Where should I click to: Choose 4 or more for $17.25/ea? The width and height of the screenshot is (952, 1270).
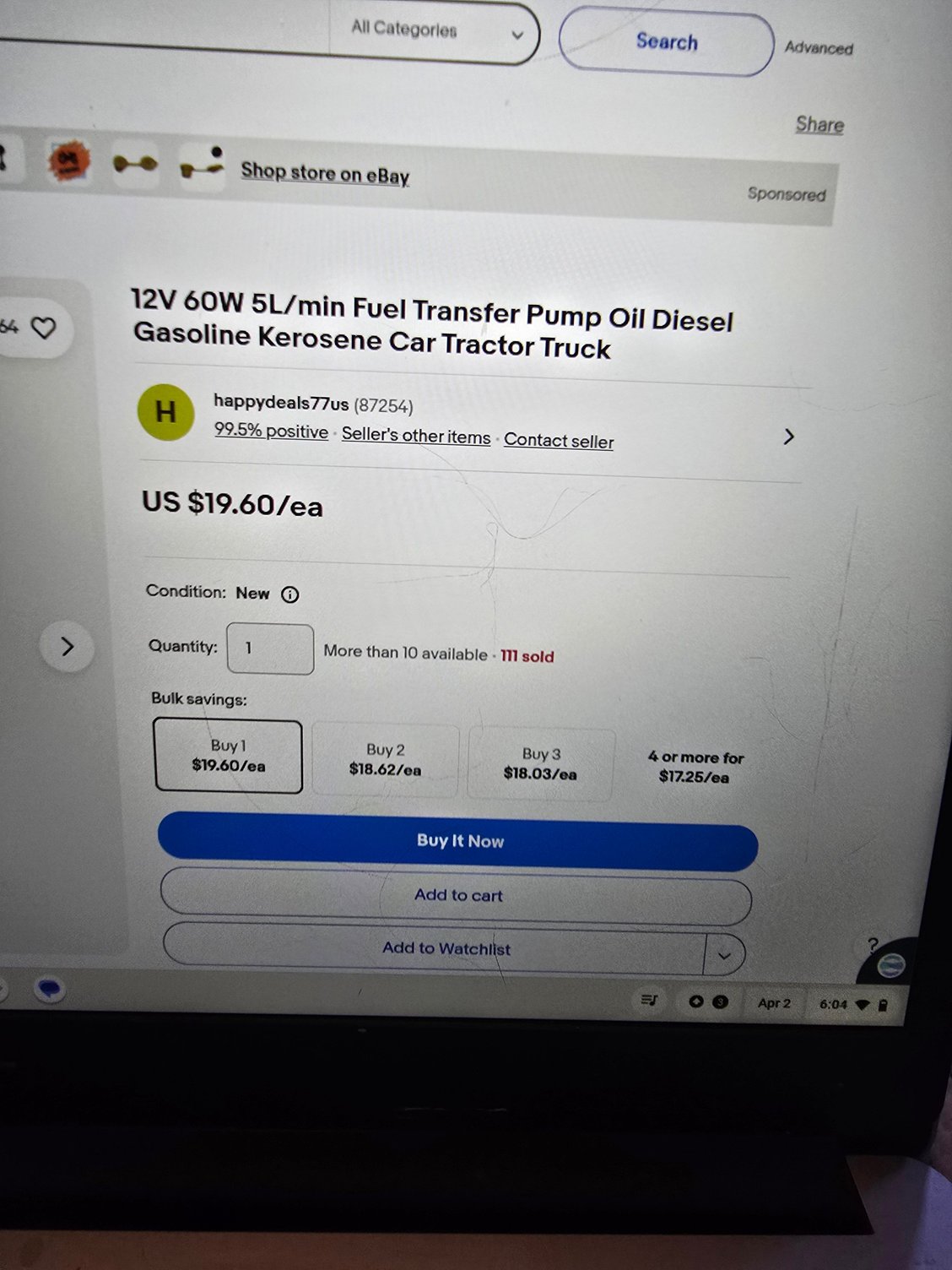(695, 767)
